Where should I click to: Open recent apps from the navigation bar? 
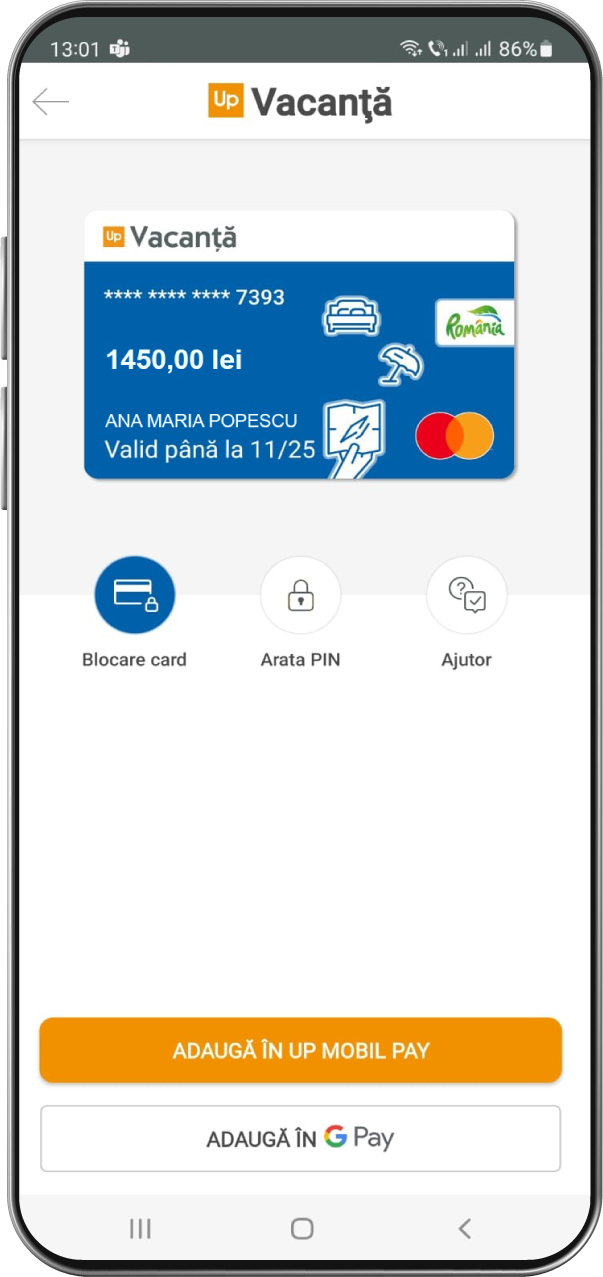point(140,1229)
